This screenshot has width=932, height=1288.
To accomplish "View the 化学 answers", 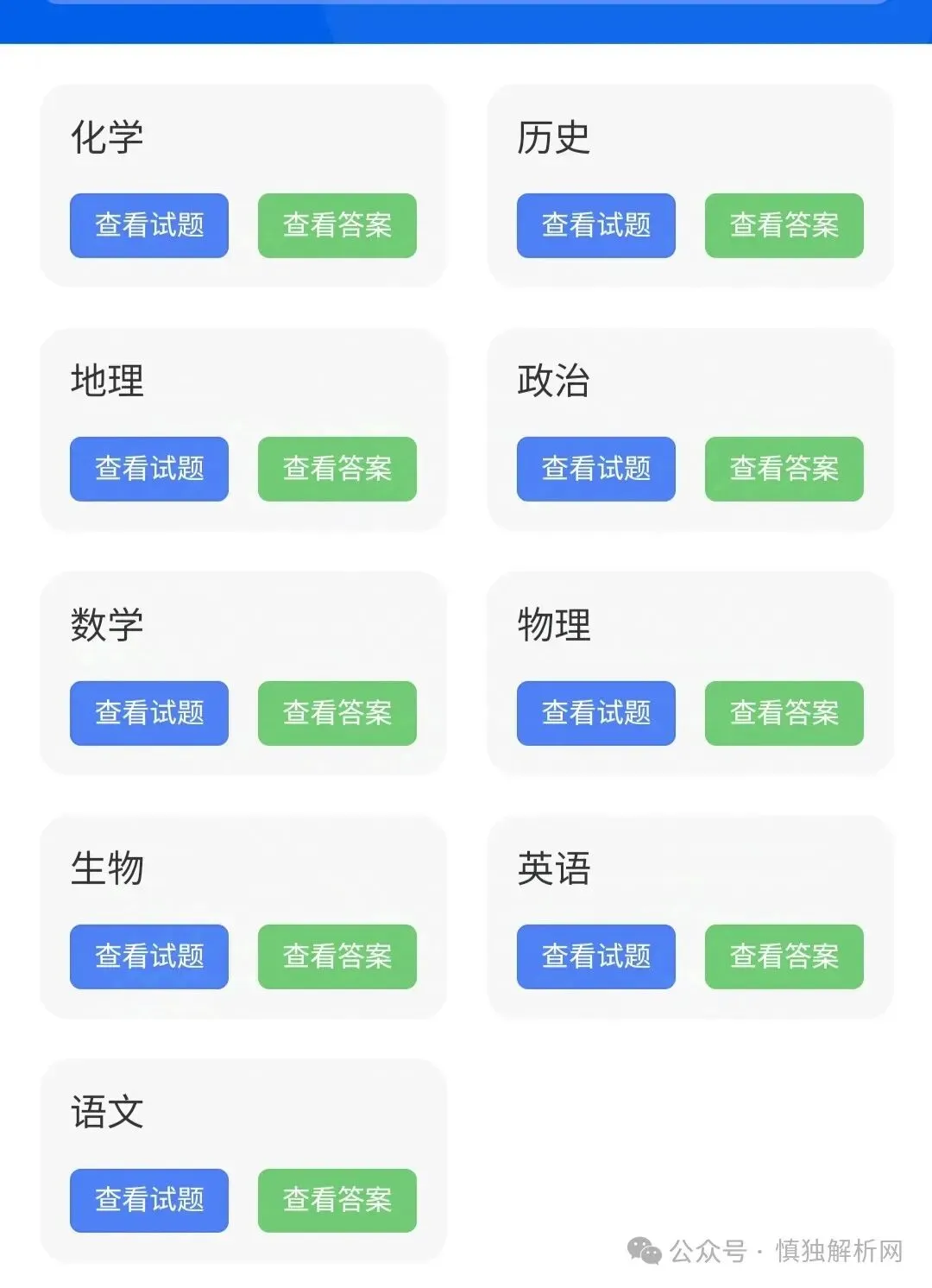I will pos(337,225).
